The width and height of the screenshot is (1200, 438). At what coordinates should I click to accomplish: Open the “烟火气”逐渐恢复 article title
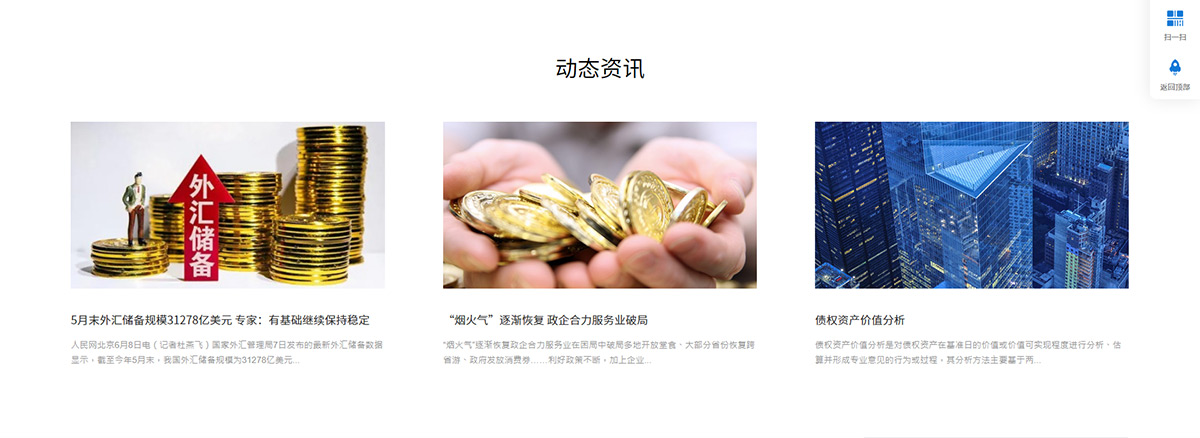[x=546, y=320]
